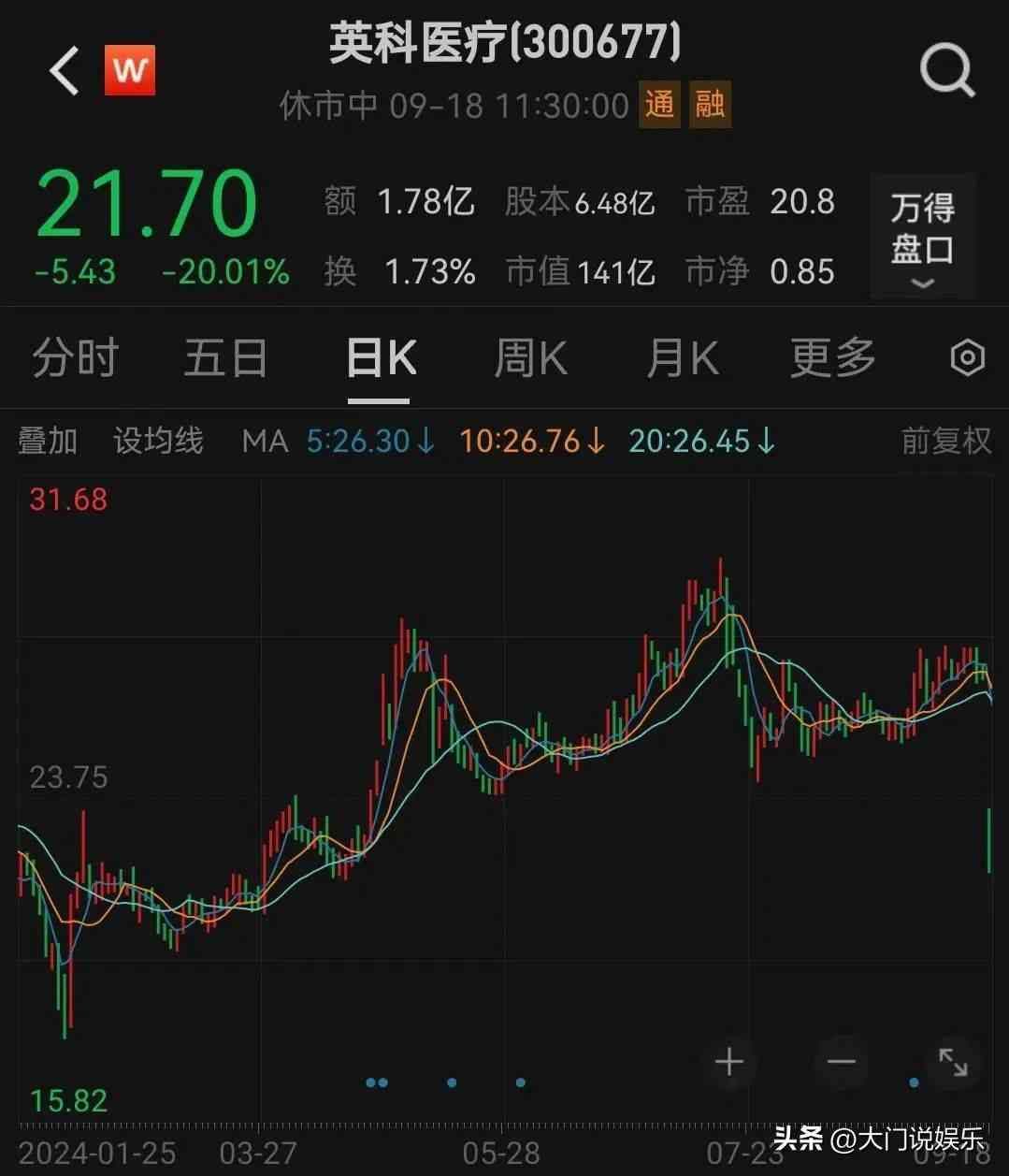Expand chart to full screen
The image size is (1009, 1176).
pyautogui.click(x=953, y=1062)
